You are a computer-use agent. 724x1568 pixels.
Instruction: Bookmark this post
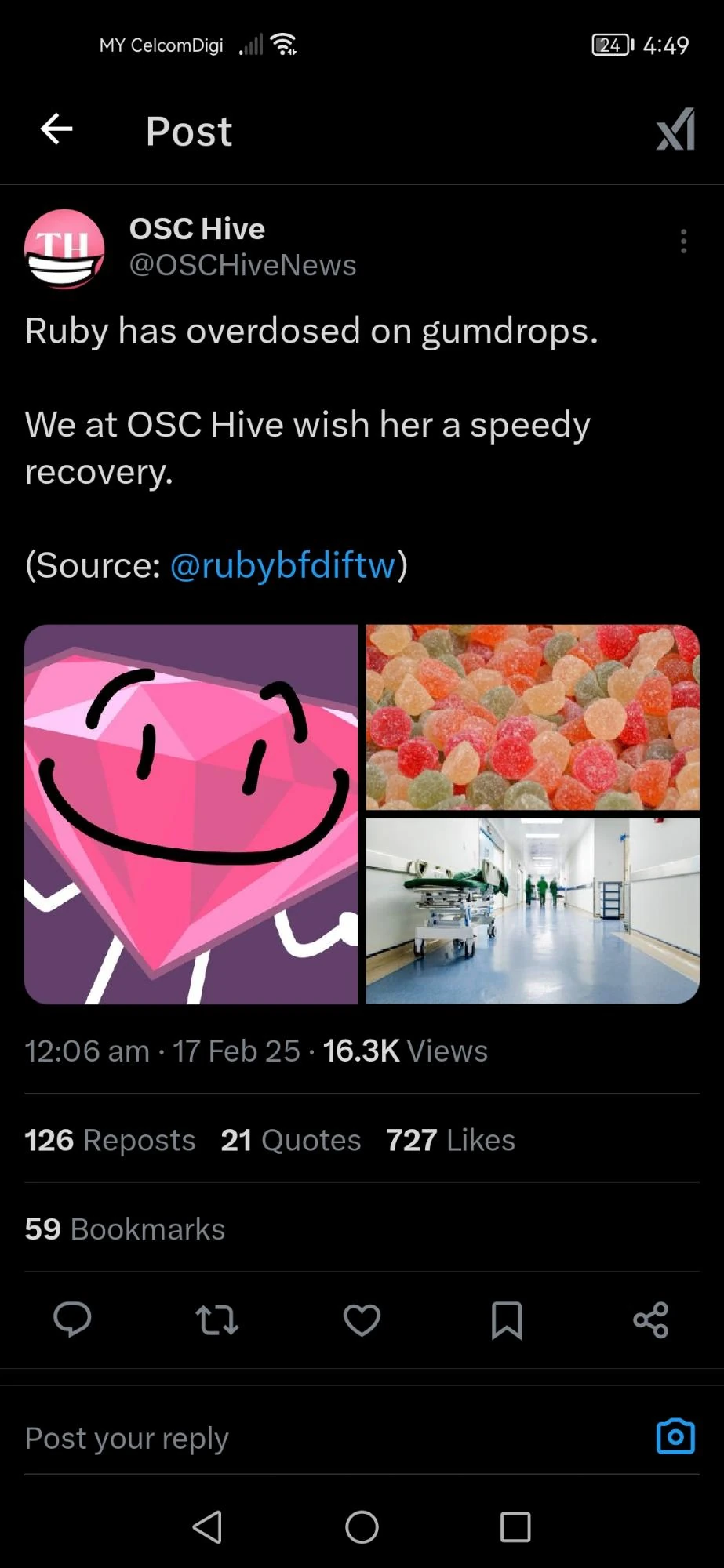pos(506,1320)
